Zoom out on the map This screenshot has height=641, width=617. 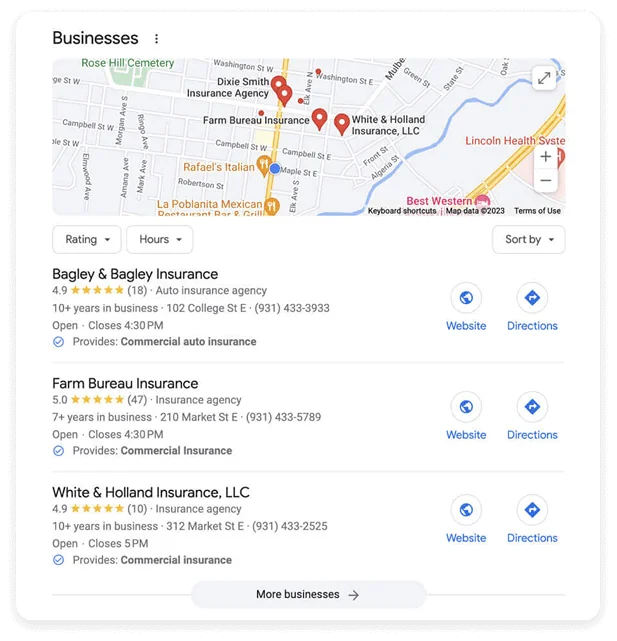[x=545, y=181]
